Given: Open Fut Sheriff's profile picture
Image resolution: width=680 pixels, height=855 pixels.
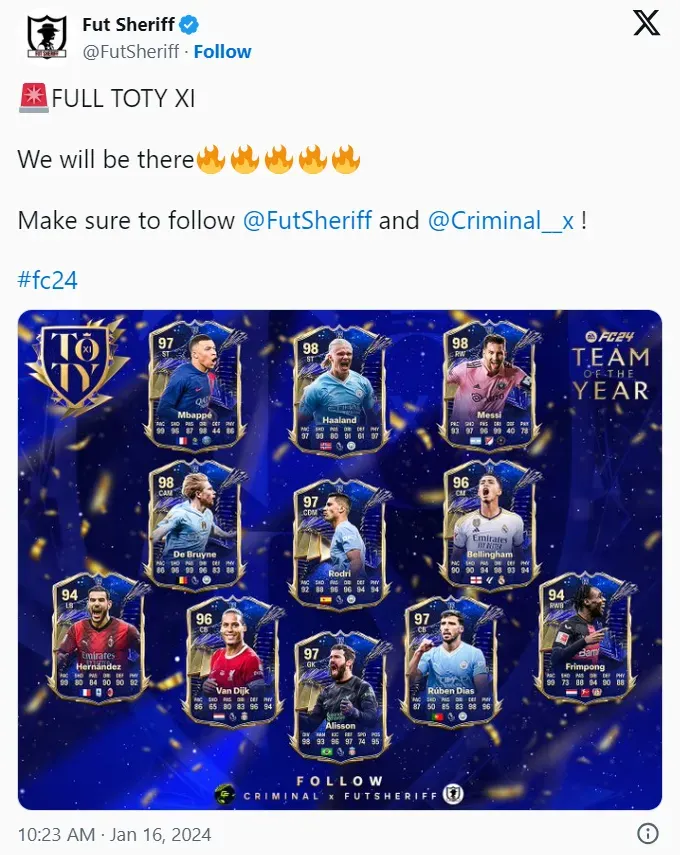Looking at the screenshot, I should point(46,38).
